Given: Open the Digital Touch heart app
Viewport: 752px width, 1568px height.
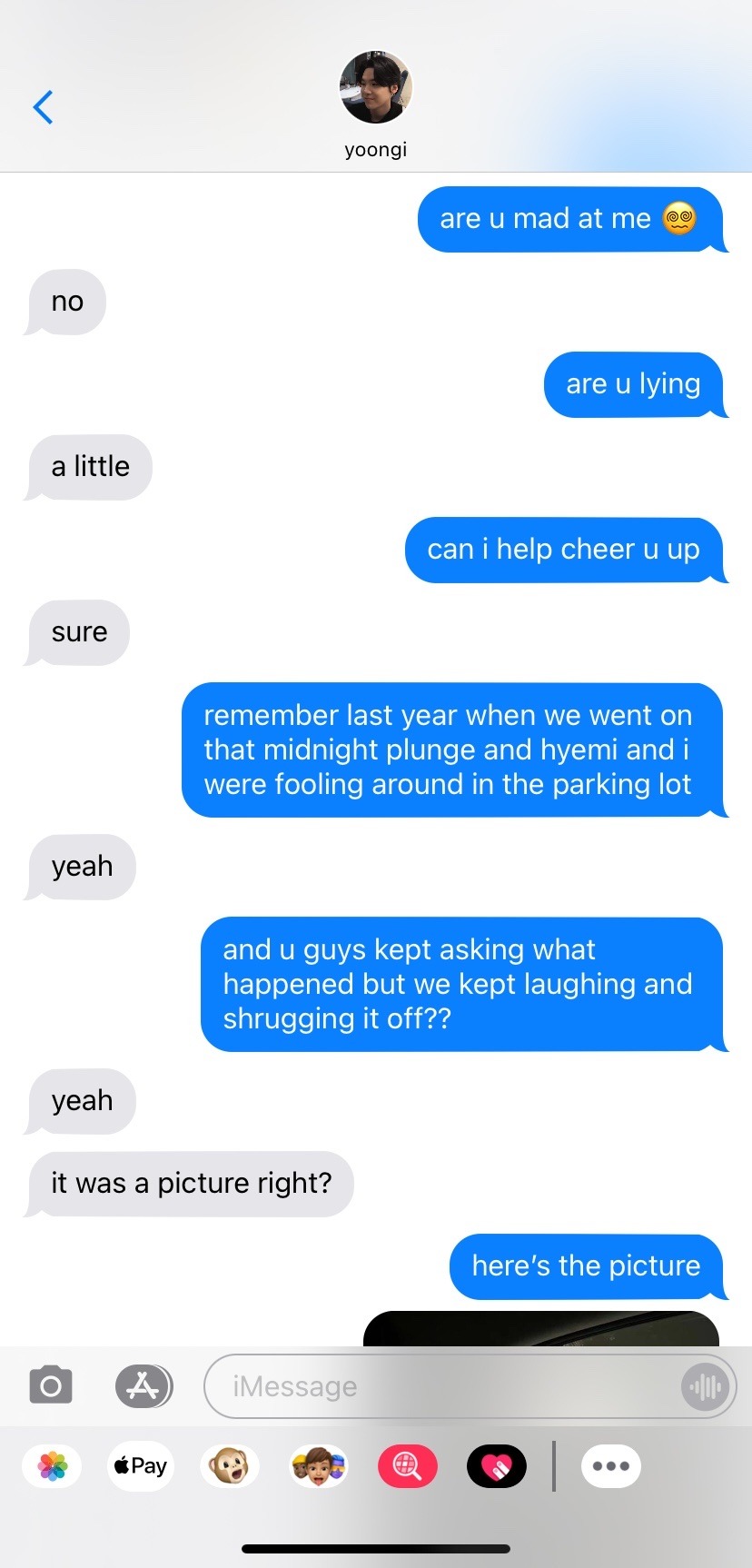Looking at the screenshot, I should click(x=496, y=1465).
